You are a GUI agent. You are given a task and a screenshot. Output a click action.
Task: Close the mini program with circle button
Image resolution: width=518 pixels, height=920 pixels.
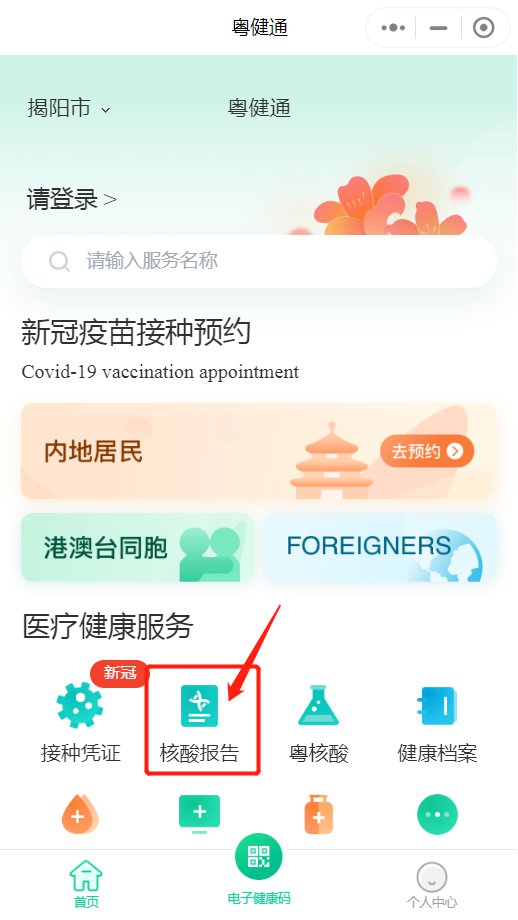tap(483, 28)
